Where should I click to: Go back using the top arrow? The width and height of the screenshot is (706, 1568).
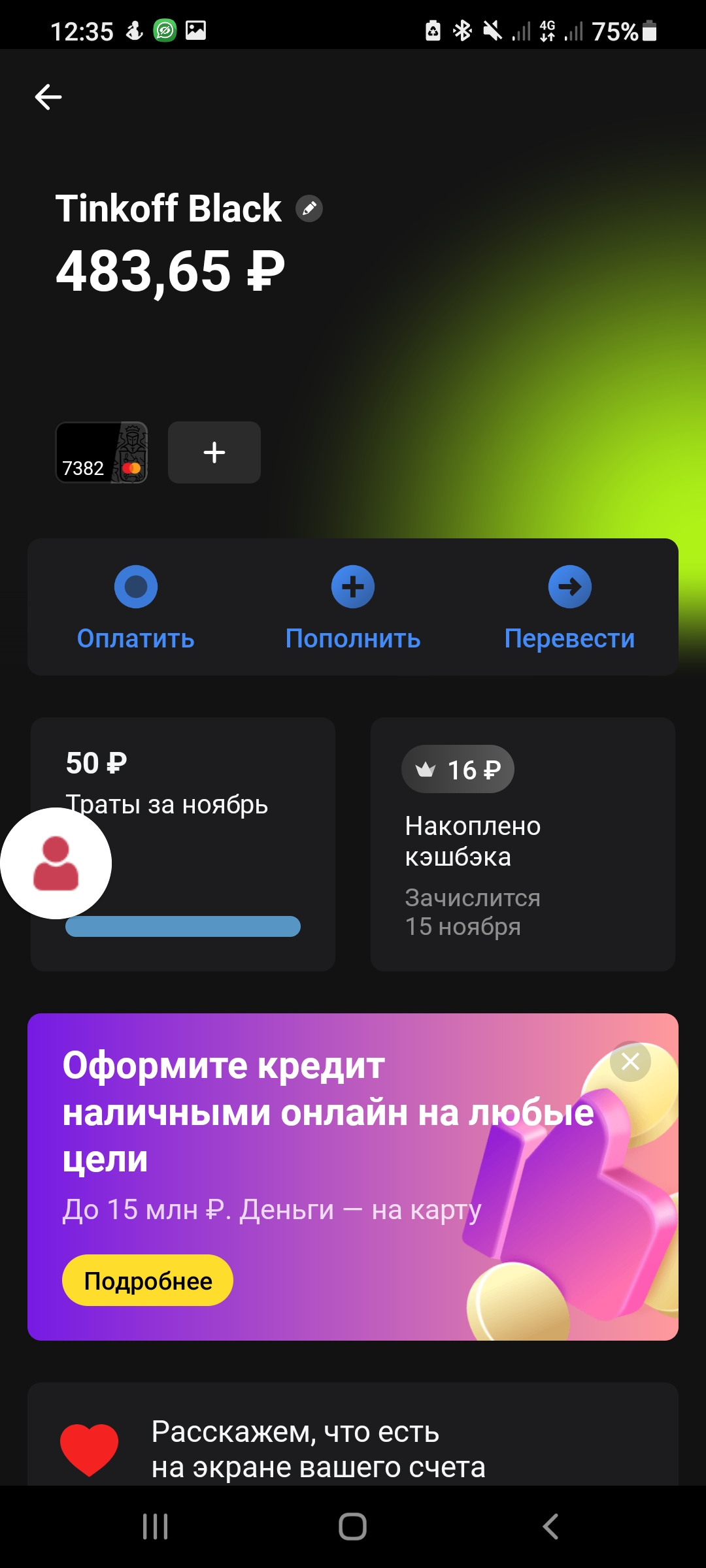(x=48, y=97)
